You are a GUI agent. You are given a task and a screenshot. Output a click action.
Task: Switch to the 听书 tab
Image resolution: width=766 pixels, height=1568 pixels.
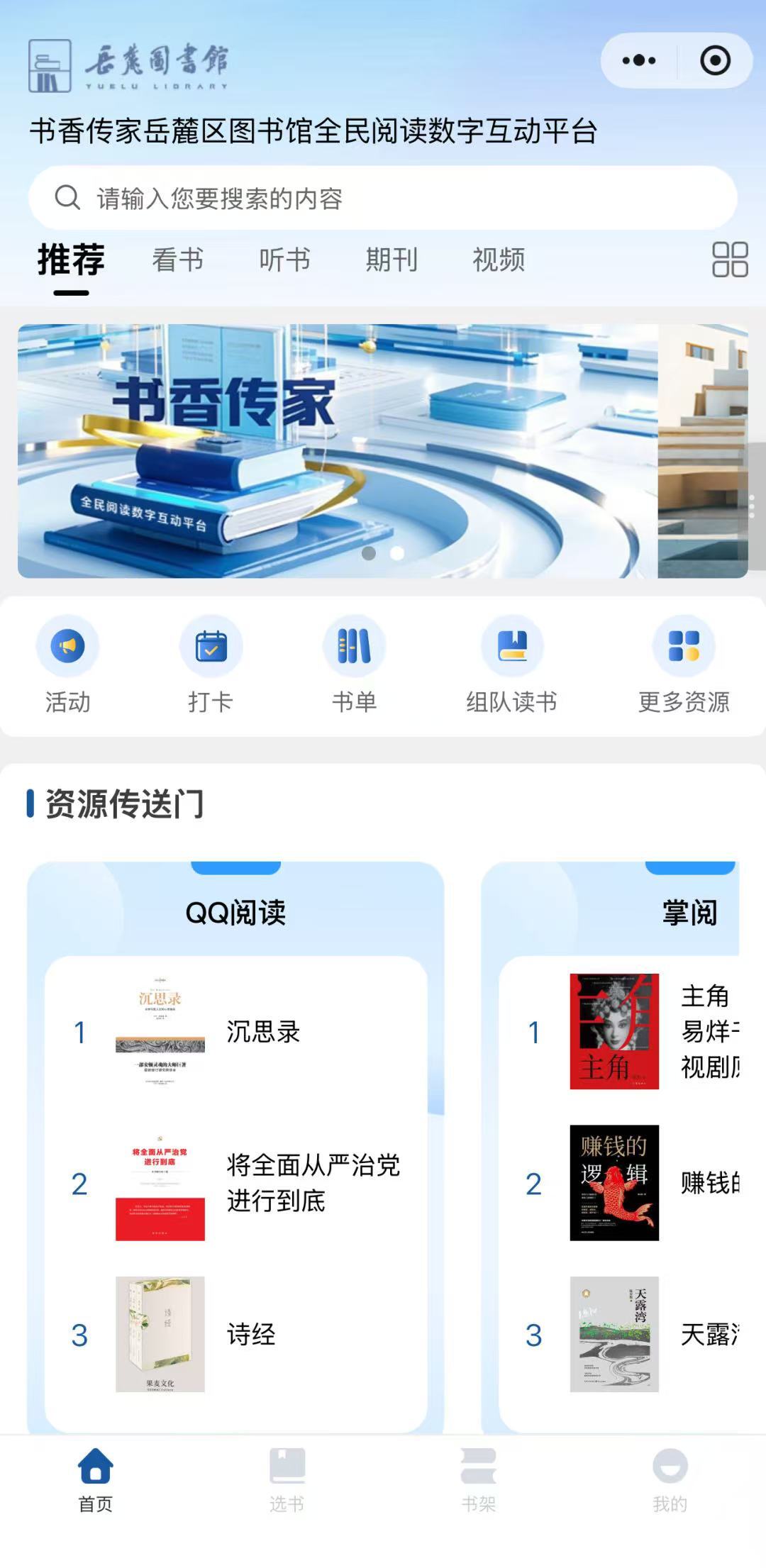284,260
